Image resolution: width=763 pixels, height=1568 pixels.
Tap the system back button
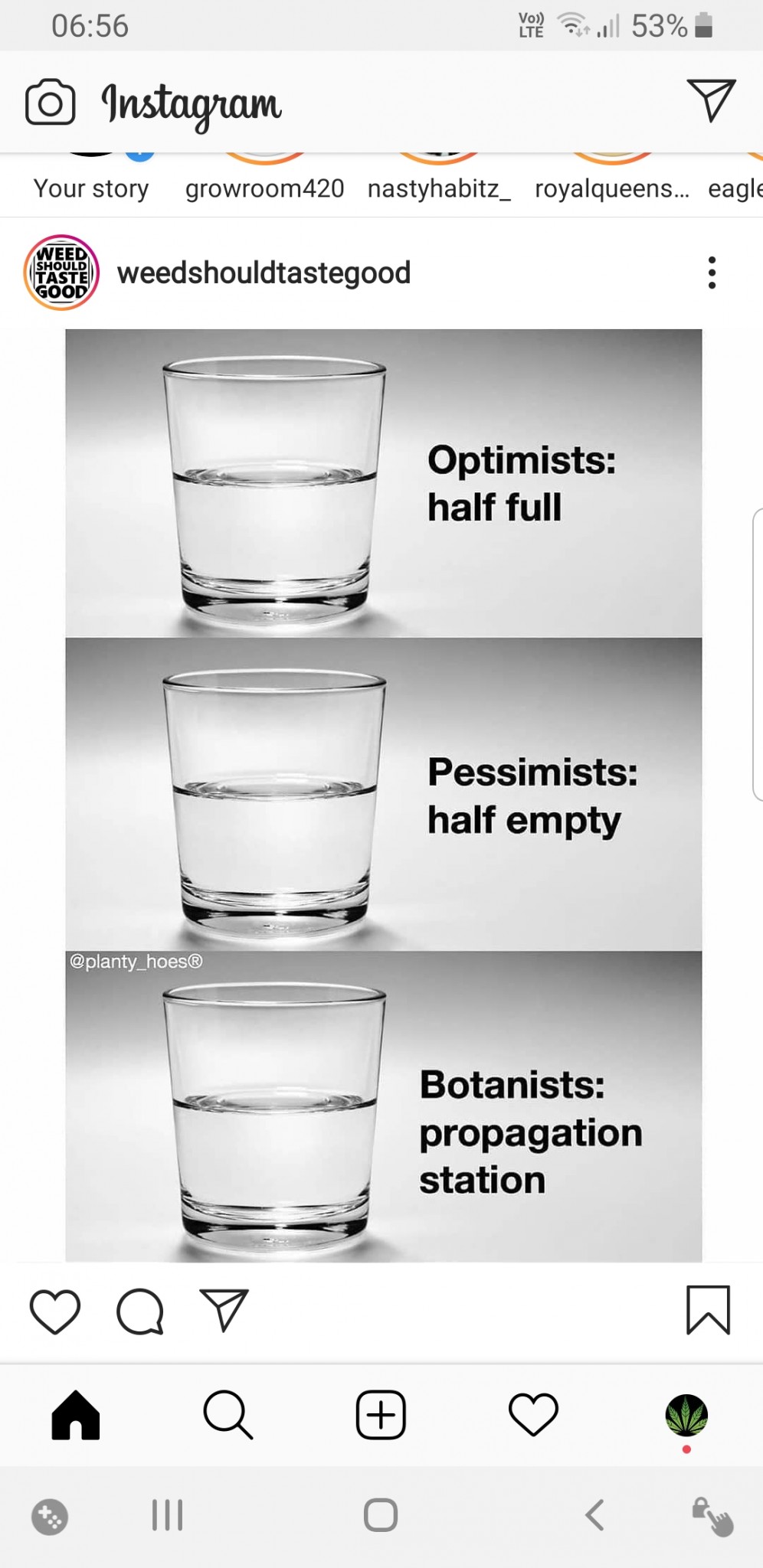(594, 1514)
